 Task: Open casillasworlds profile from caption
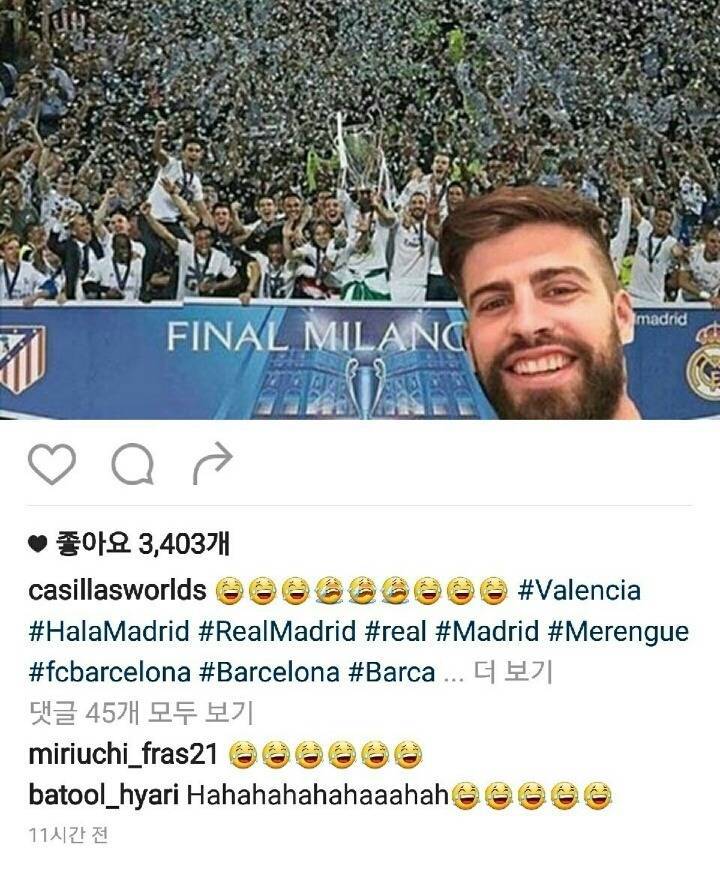(x=117, y=590)
